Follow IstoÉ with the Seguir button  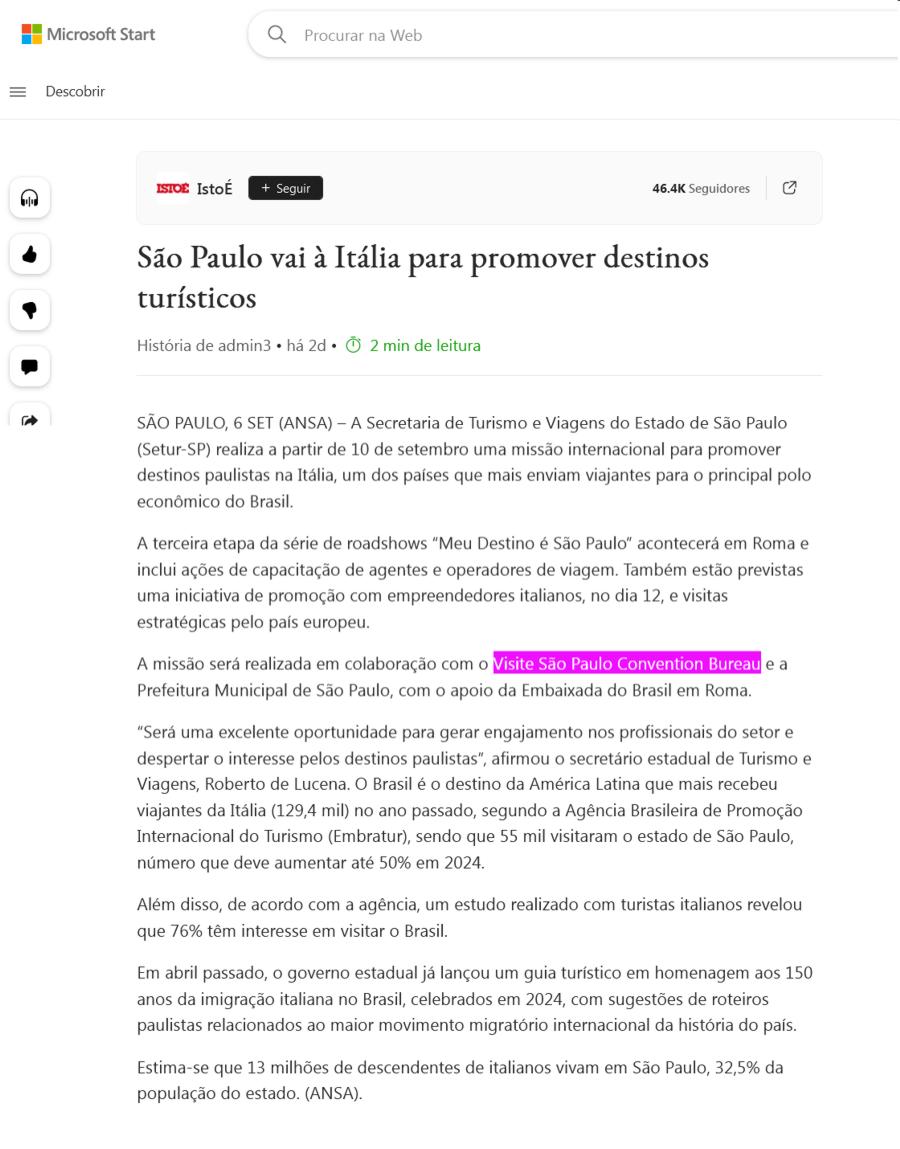click(x=285, y=188)
